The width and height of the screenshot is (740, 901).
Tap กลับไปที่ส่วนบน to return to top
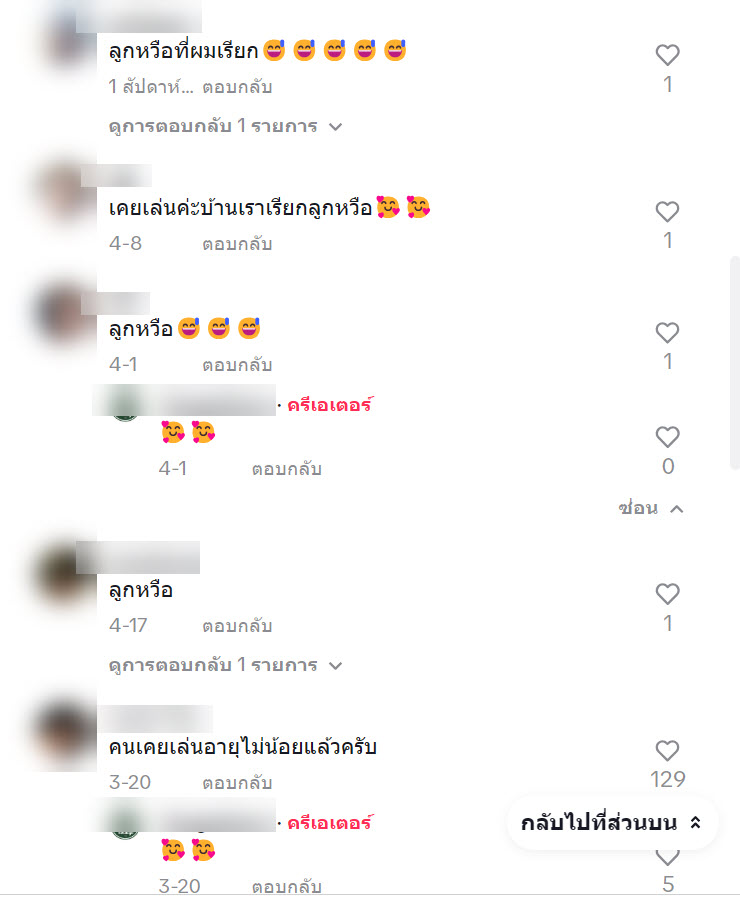[611, 823]
